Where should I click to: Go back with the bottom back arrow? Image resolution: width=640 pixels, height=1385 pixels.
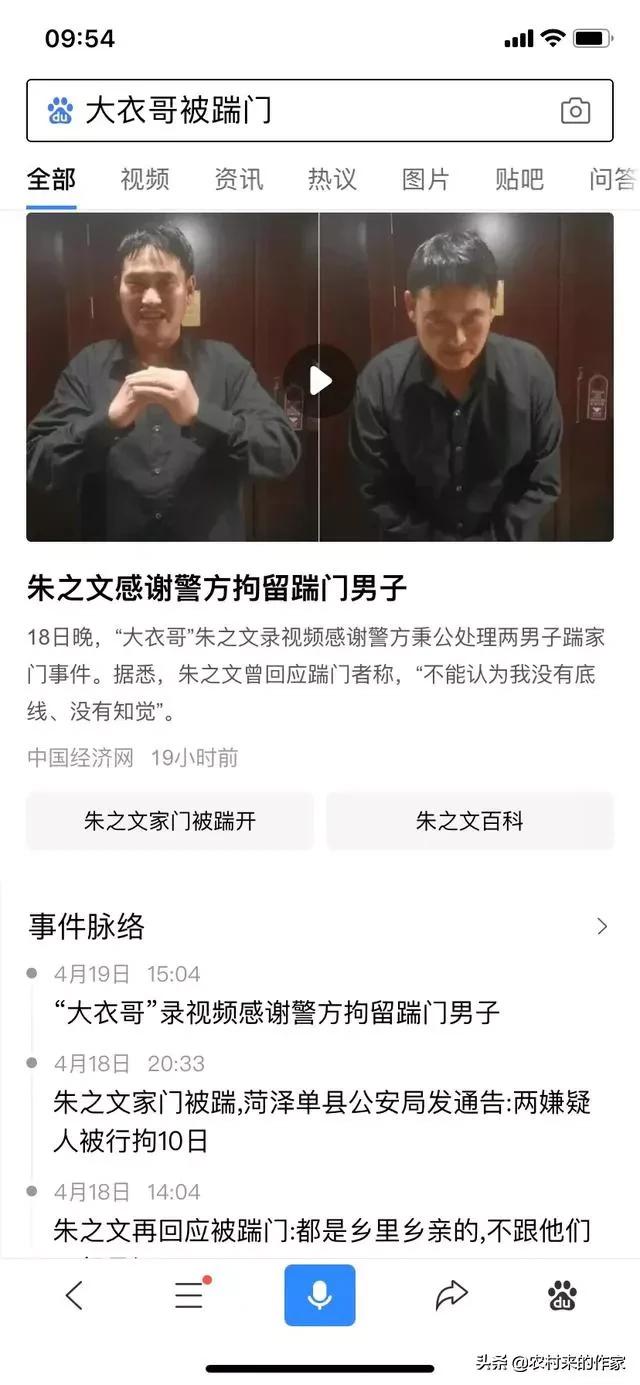point(74,1296)
